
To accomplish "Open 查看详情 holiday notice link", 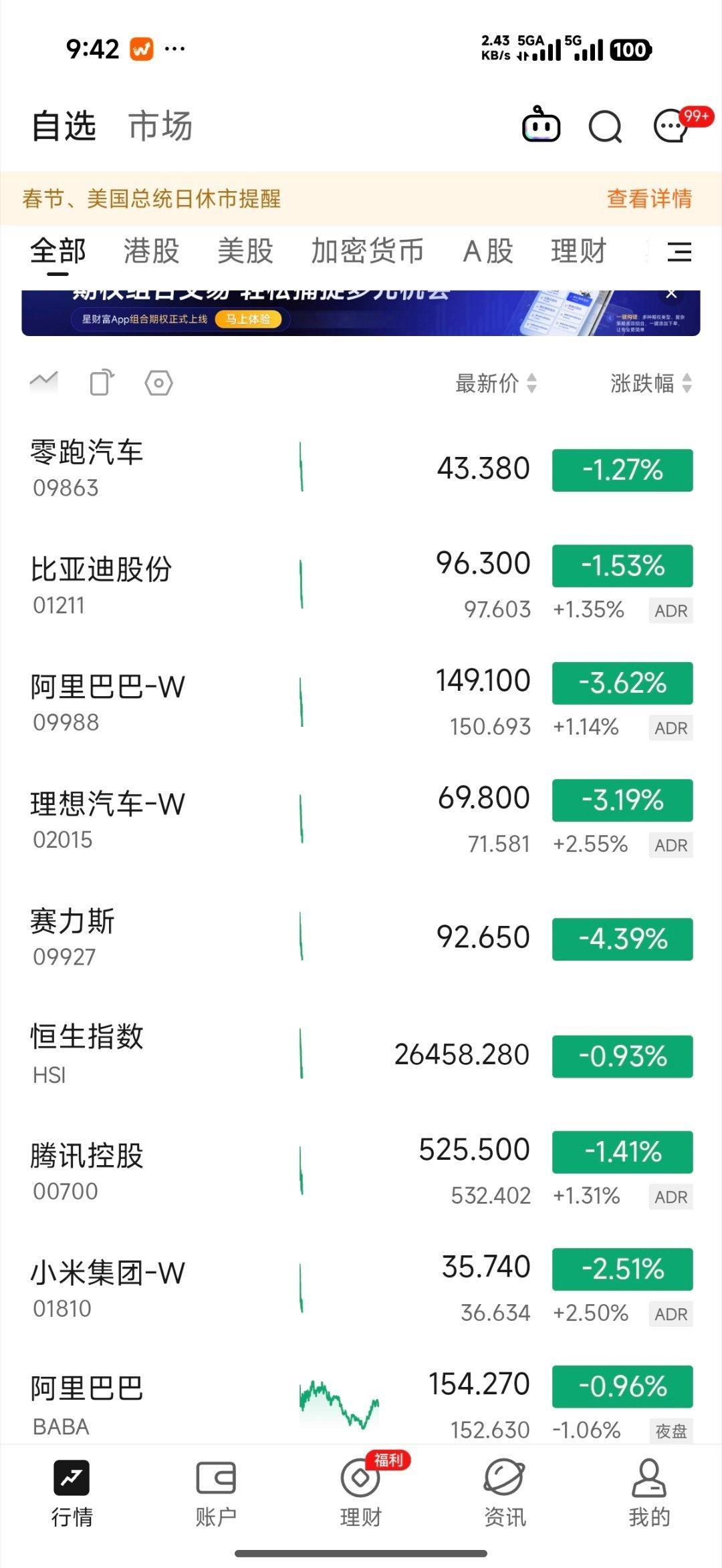I will tap(648, 199).
